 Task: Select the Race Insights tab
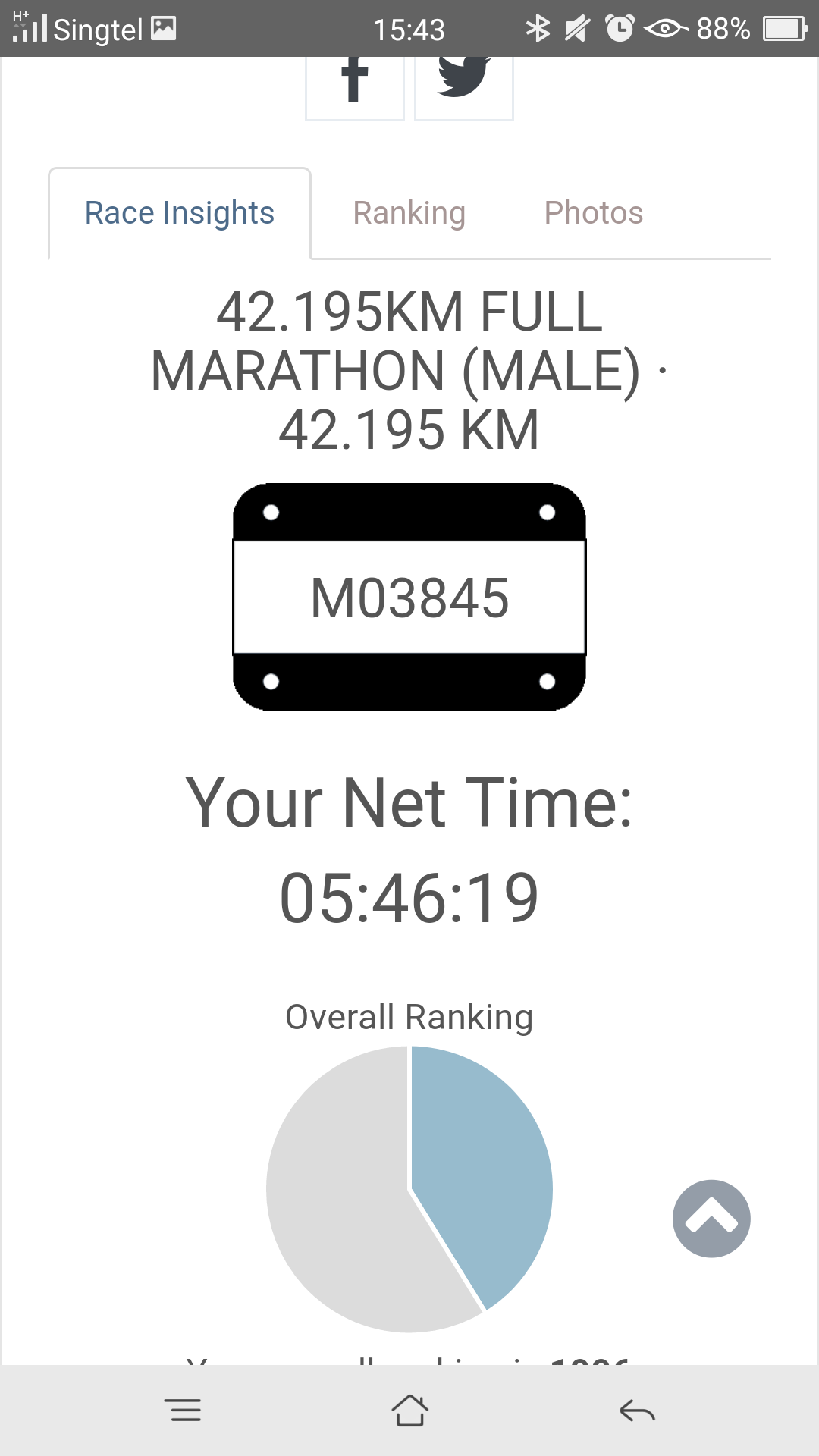click(180, 214)
